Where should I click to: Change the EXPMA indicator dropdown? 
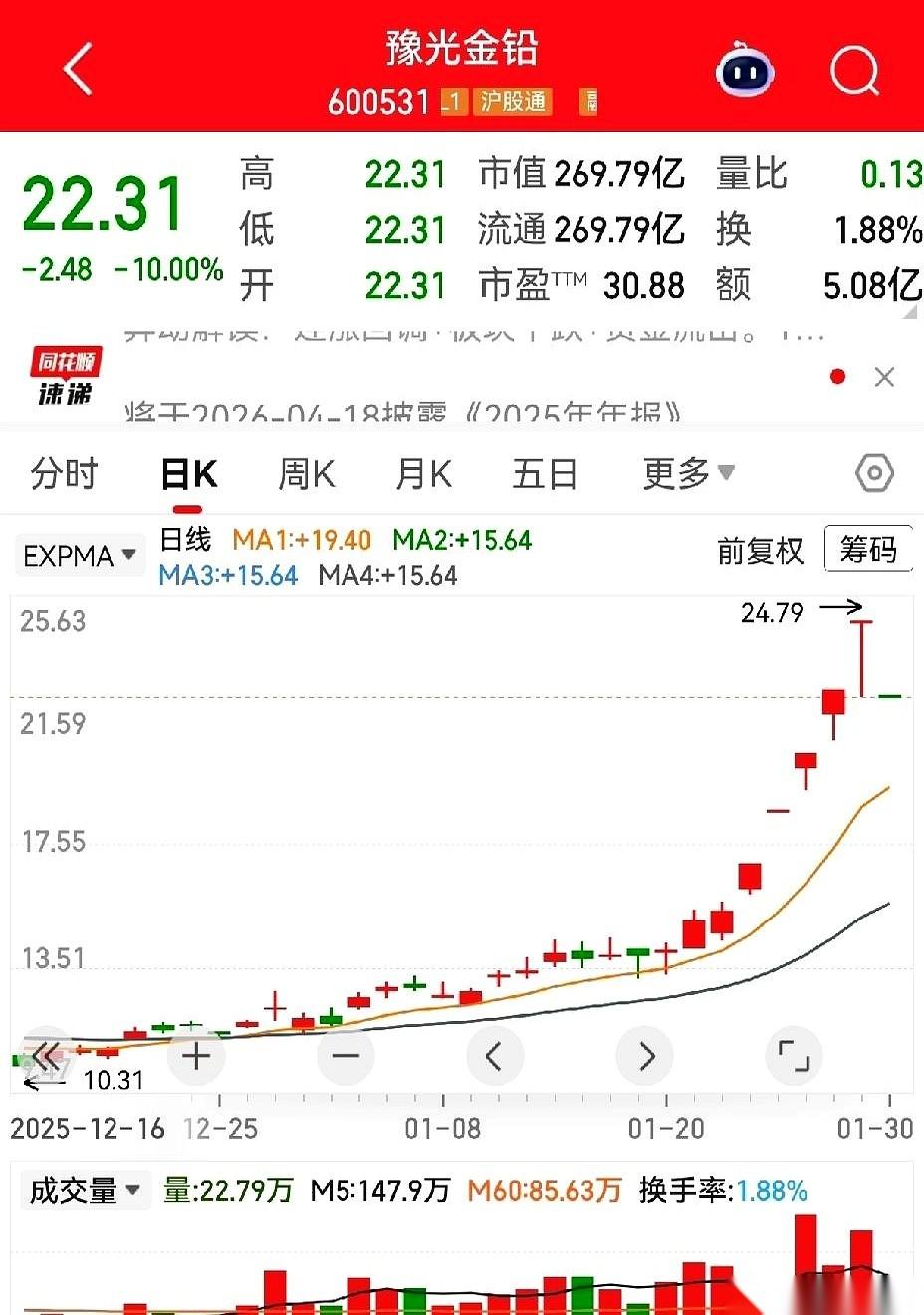80,555
